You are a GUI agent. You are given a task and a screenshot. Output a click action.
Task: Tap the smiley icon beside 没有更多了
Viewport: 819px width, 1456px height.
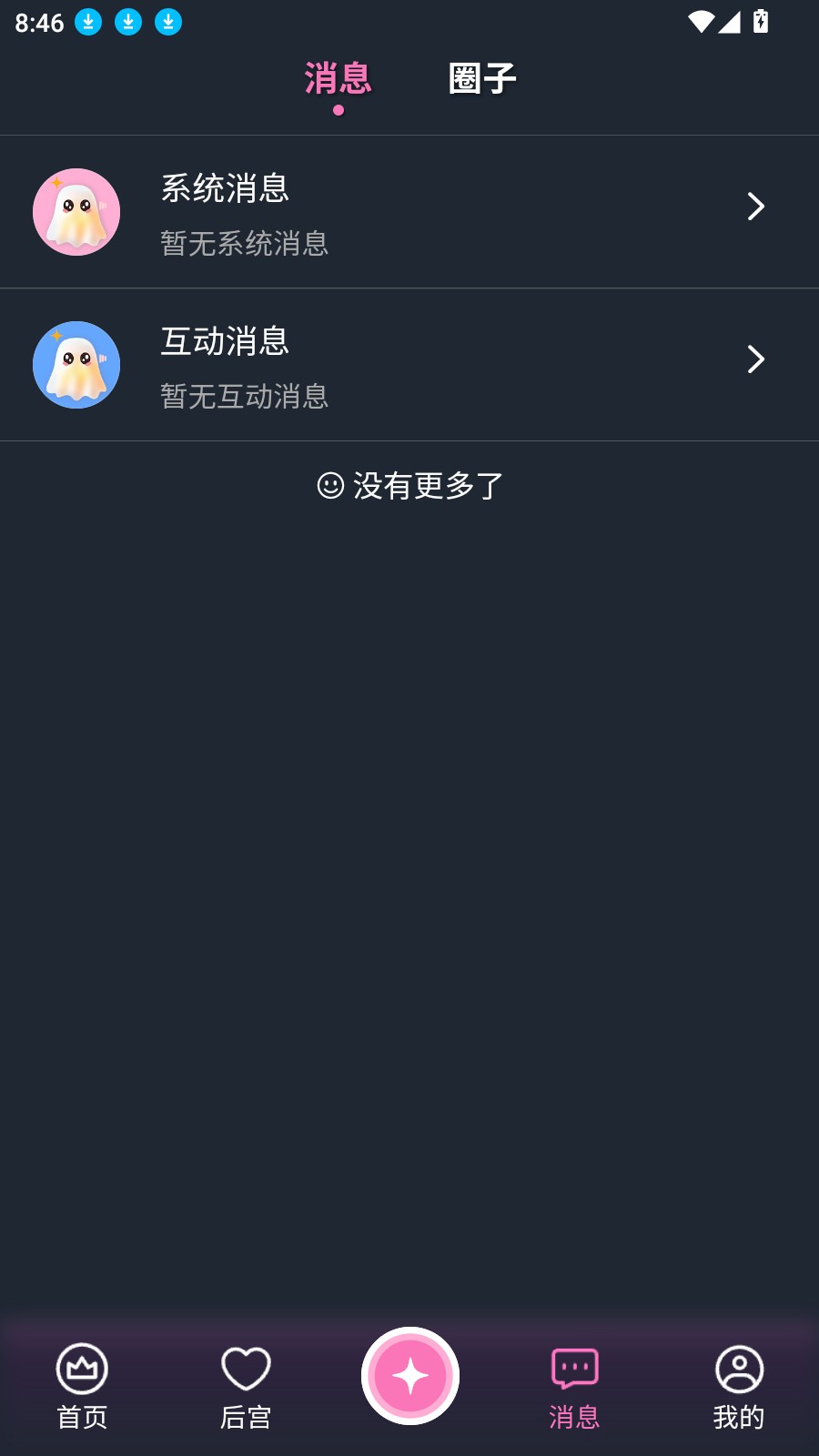tap(329, 487)
